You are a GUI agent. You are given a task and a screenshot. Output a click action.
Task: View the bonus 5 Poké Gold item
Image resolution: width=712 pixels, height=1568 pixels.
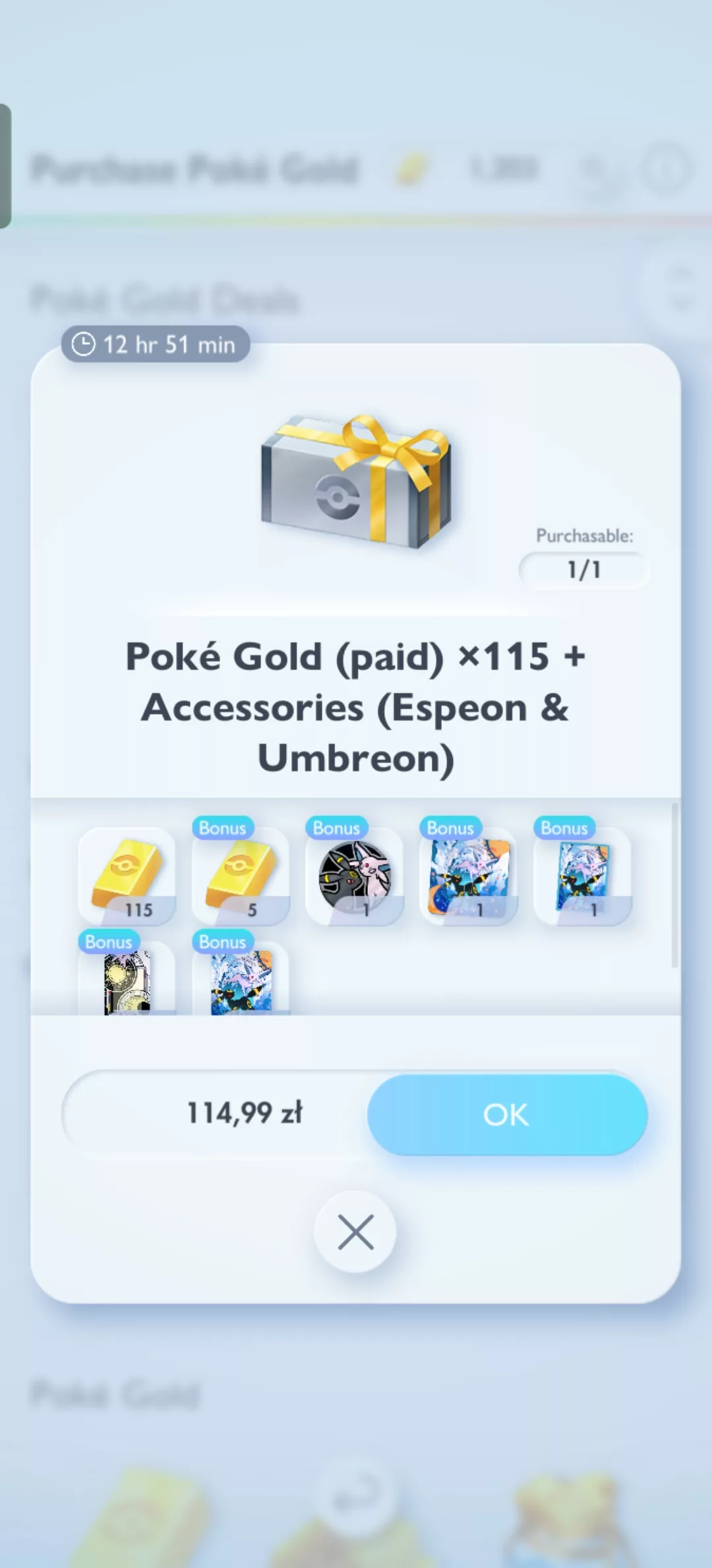click(241, 876)
